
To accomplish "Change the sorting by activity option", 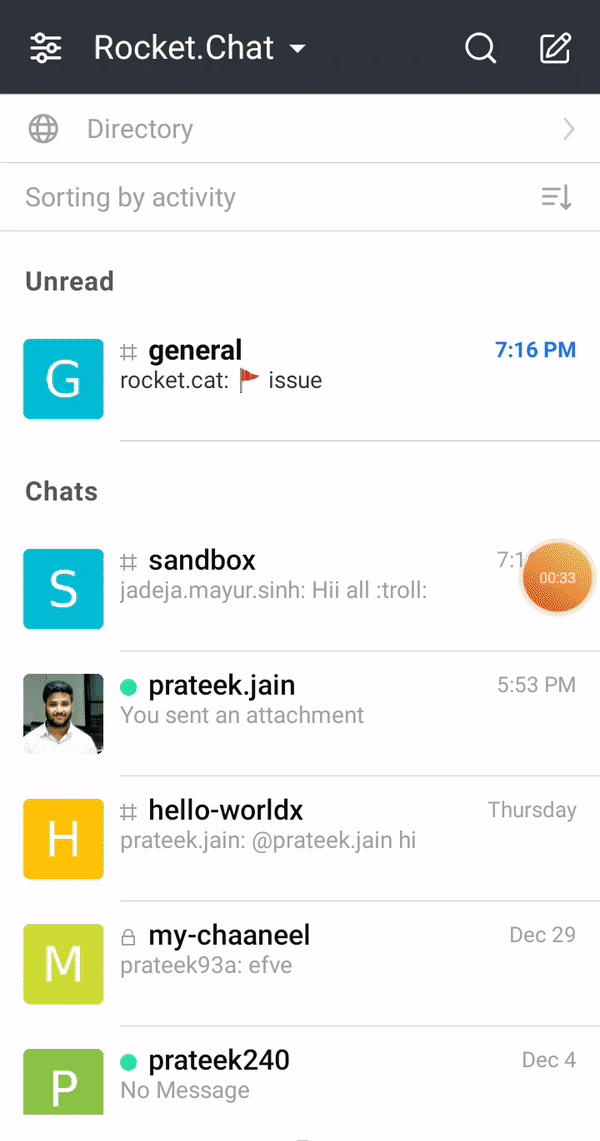I will 300,197.
